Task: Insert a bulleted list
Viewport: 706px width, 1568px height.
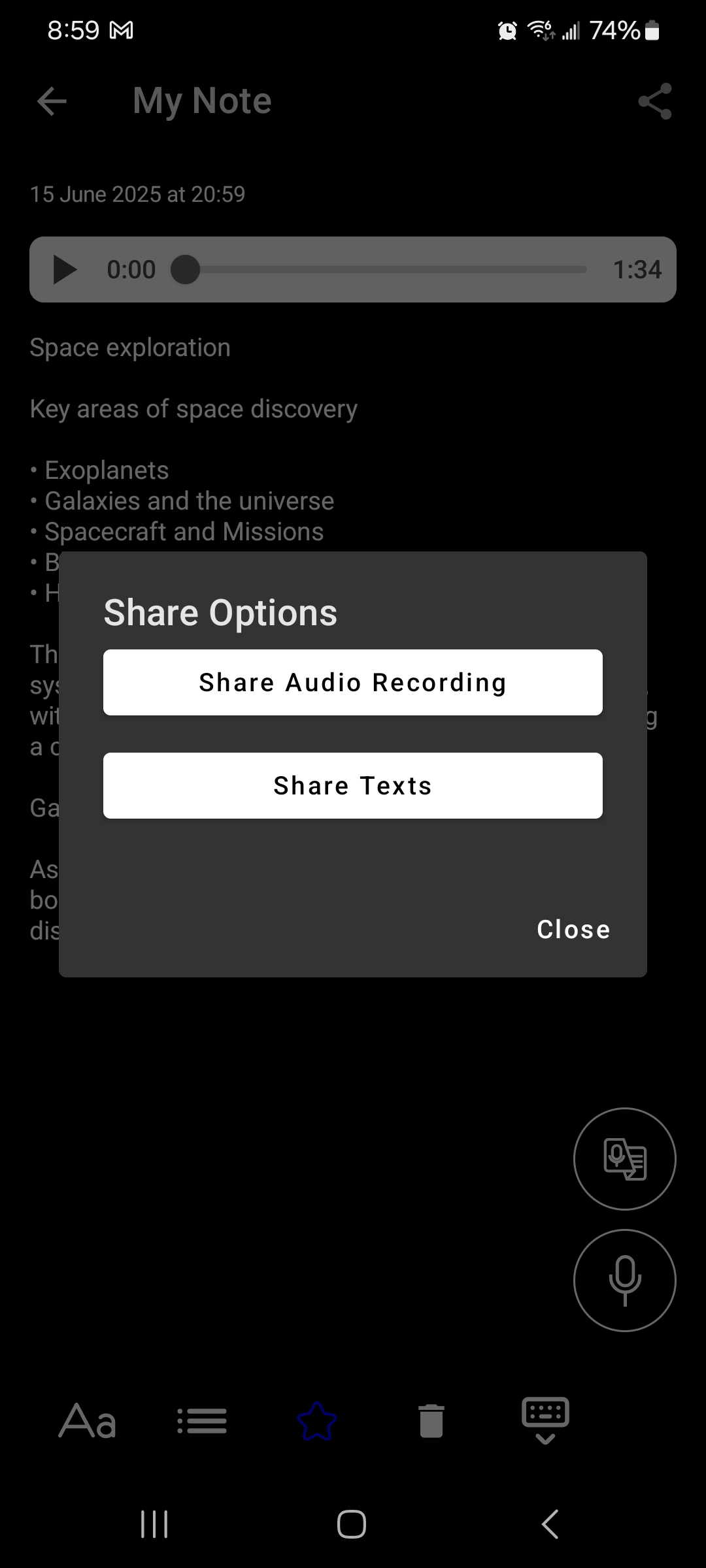Action: (x=202, y=1421)
